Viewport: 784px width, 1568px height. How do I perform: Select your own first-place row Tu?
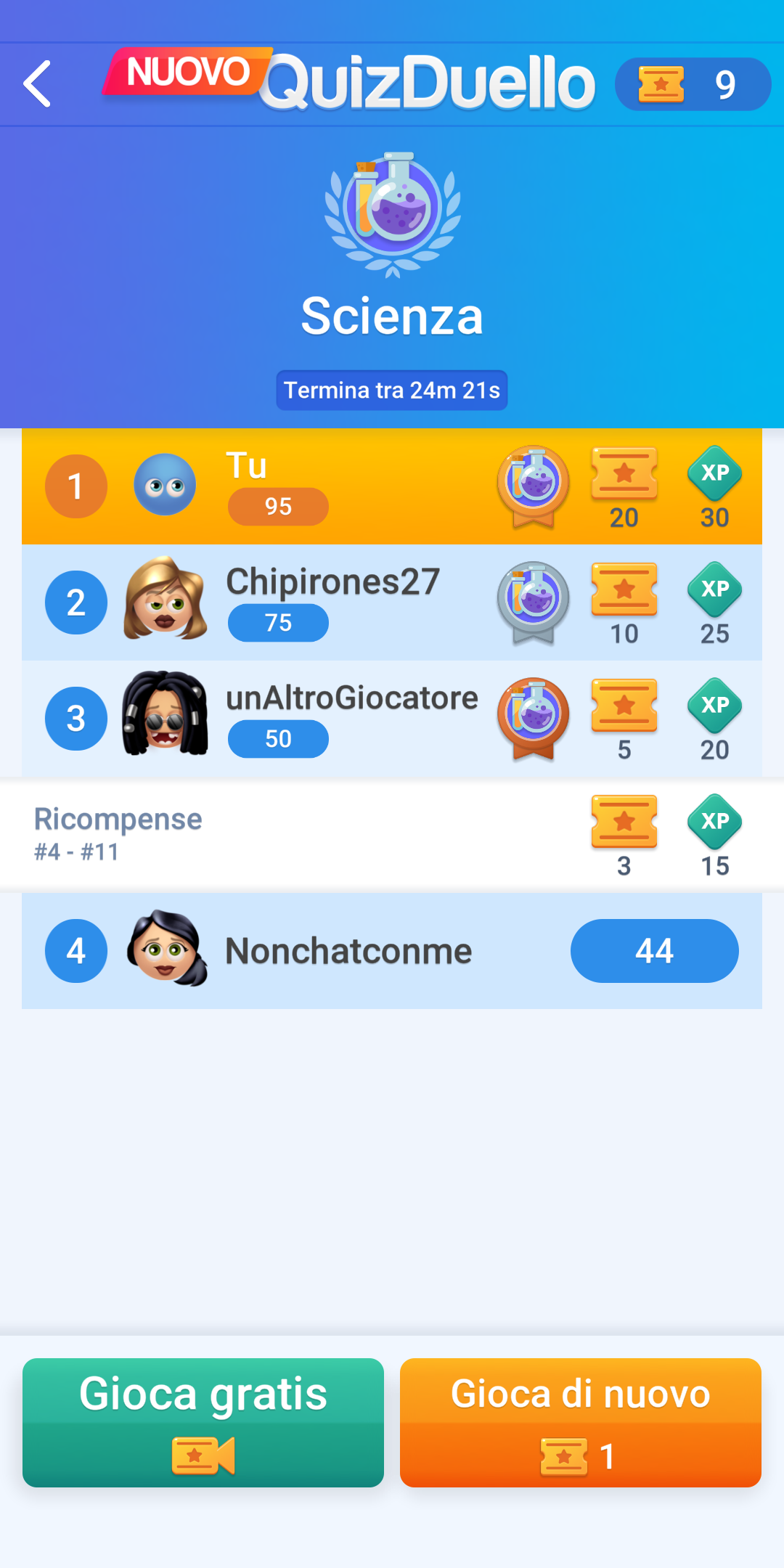tap(392, 486)
